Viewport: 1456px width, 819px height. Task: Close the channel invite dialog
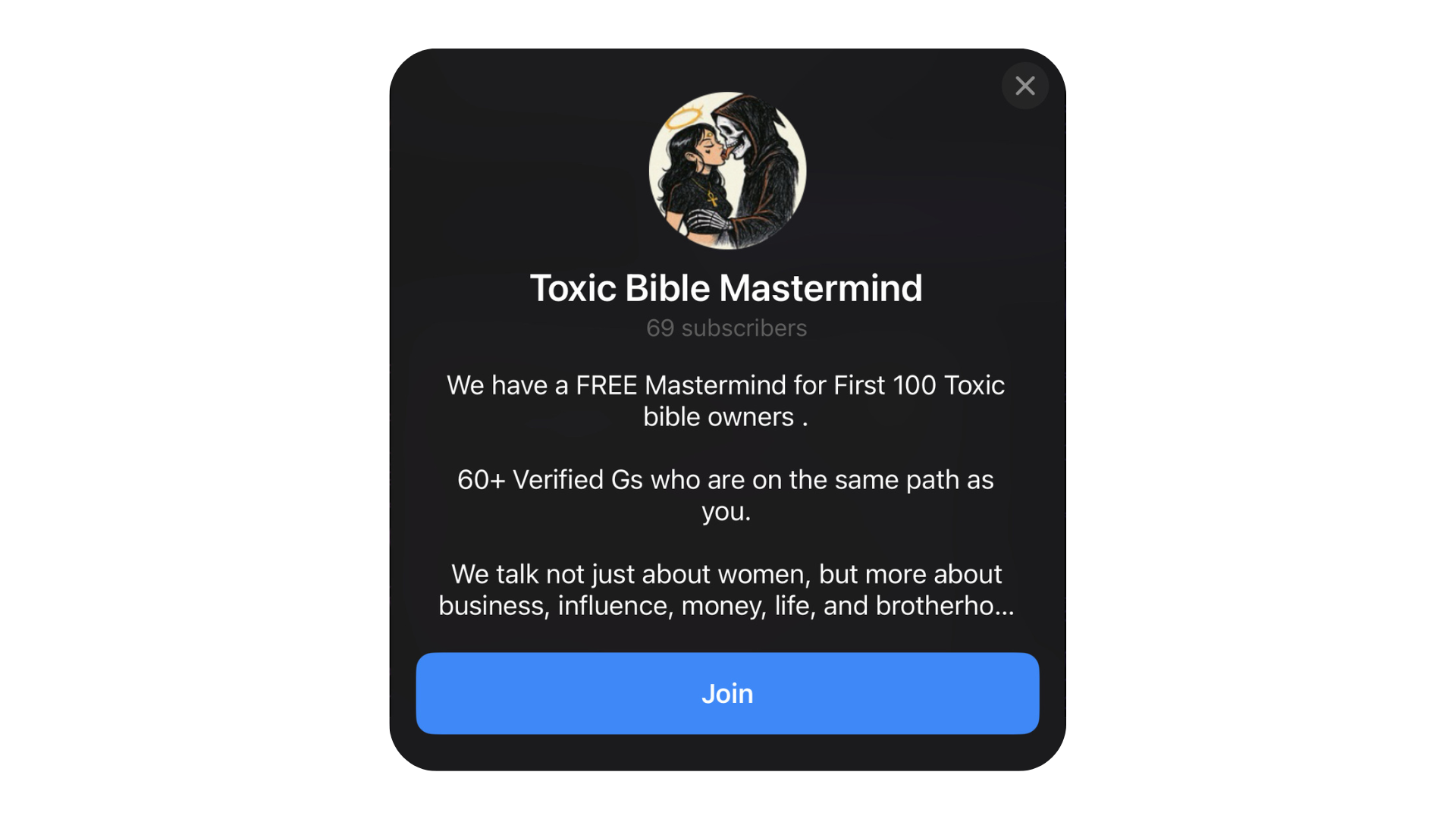(1025, 86)
